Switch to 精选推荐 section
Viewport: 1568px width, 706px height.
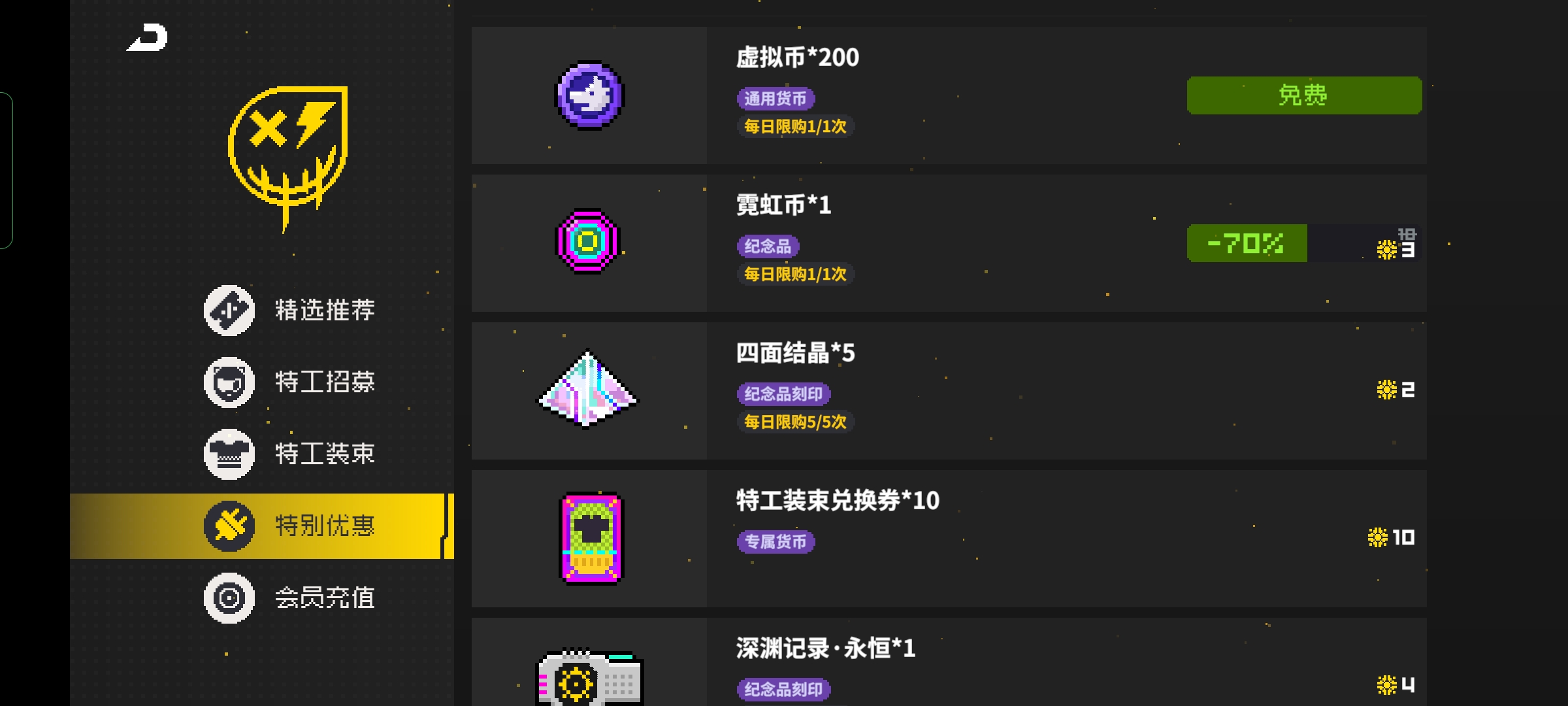click(x=291, y=310)
